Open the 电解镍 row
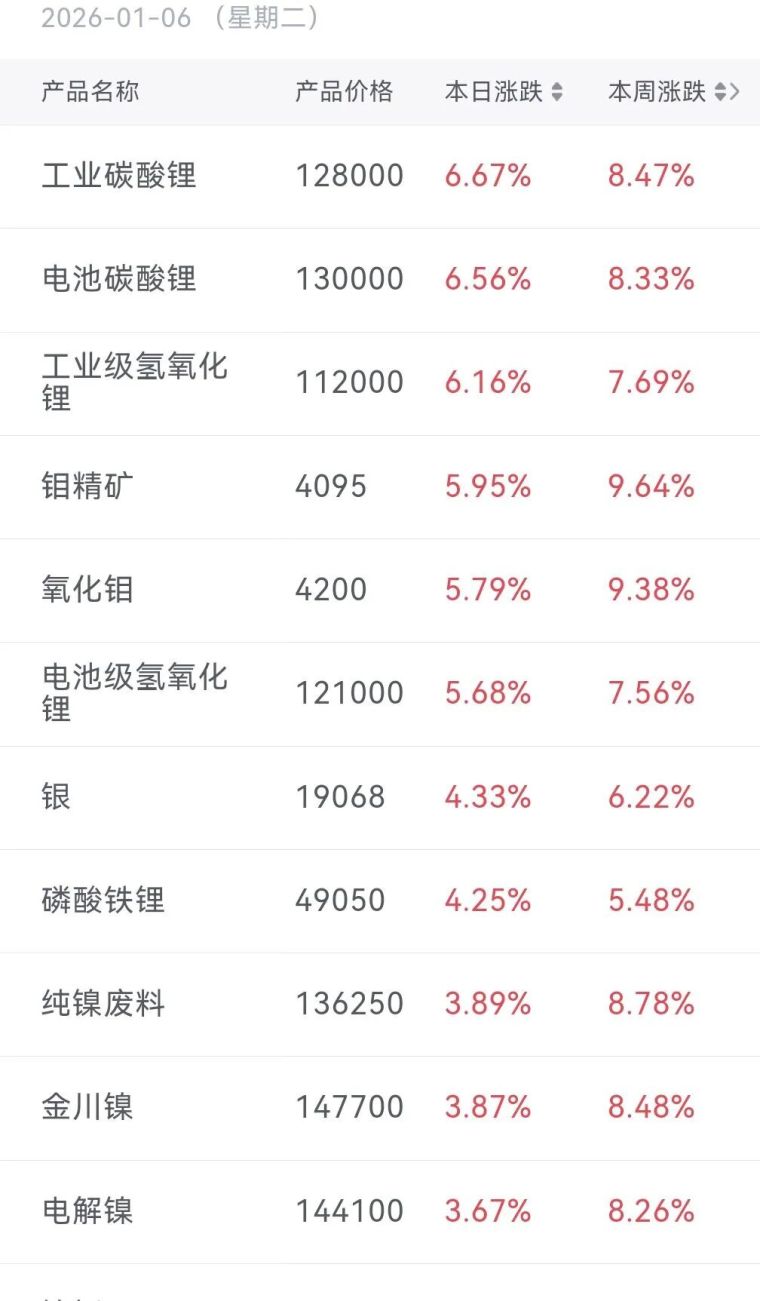 click(x=380, y=1212)
